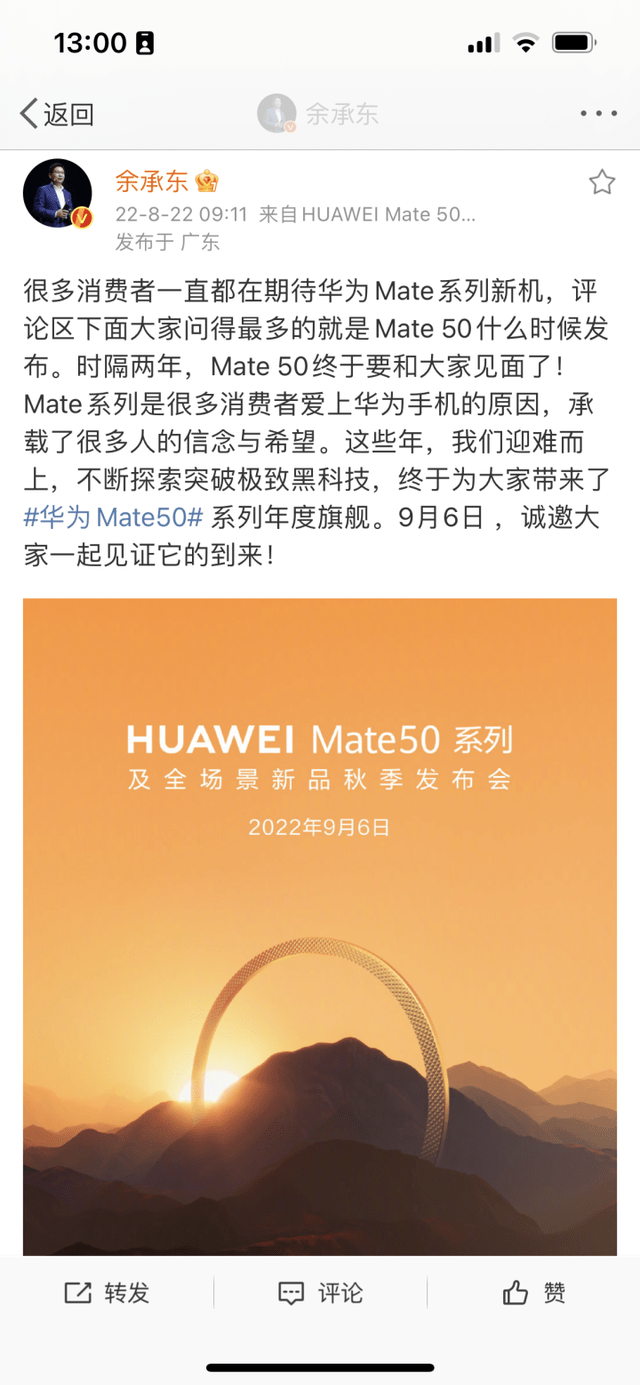Image resolution: width=640 pixels, height=1385 pixels.
Task: Open 余承东's profile avatar
Action: pyautogui.click(x=58, y=193)
